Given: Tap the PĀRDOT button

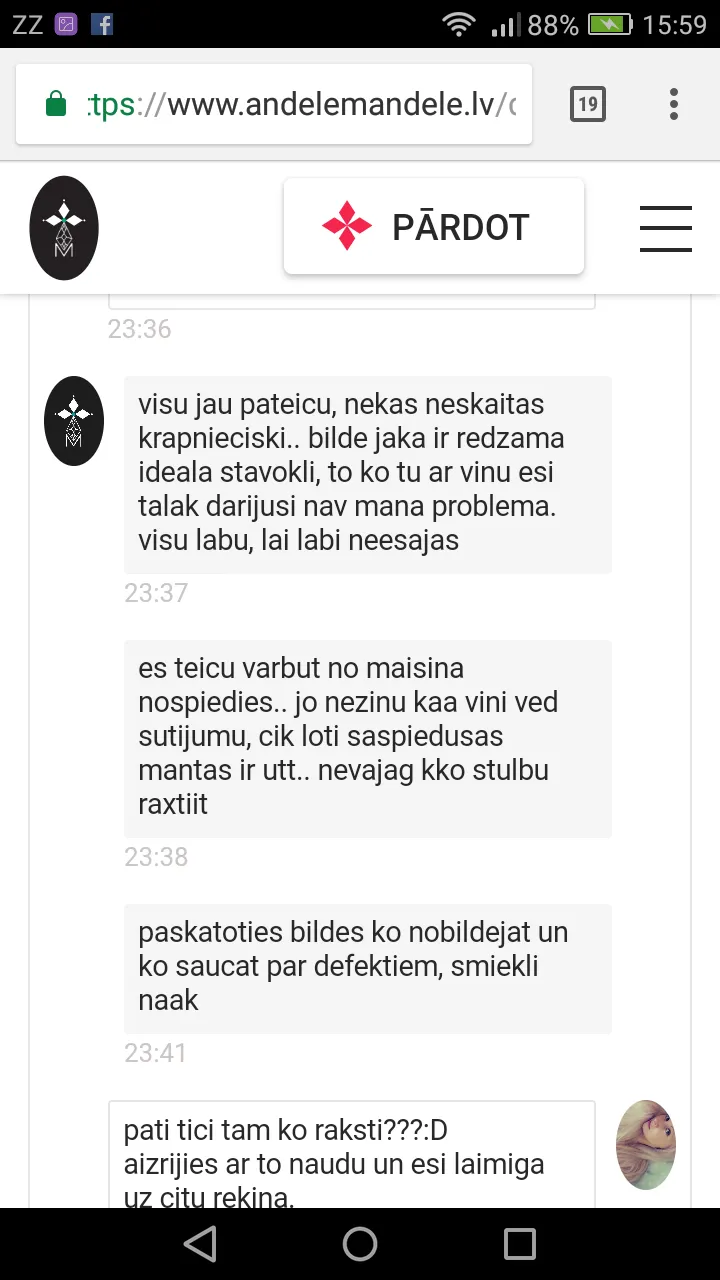Looking at the screenshot, I should (x=434, y=227).
